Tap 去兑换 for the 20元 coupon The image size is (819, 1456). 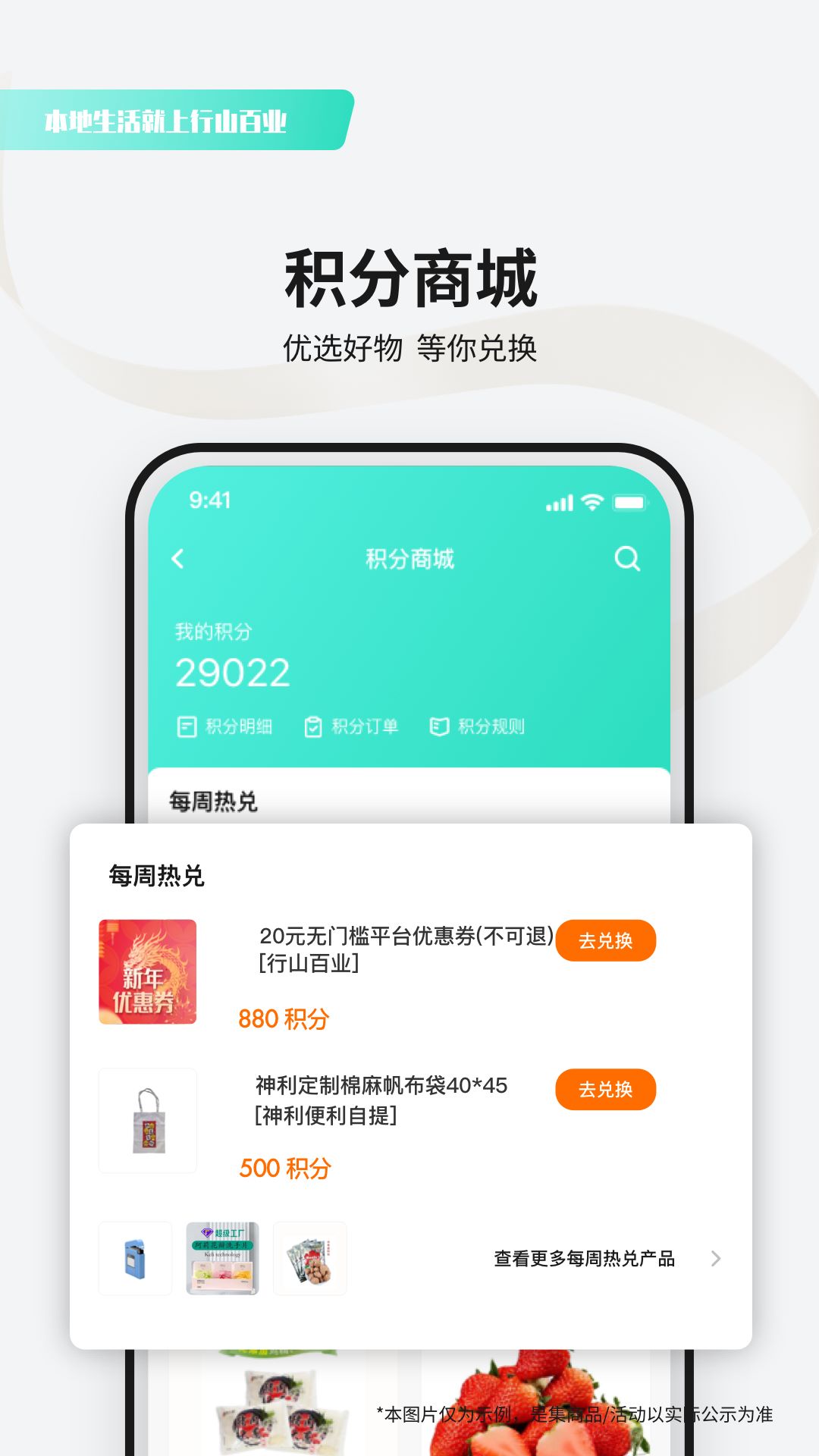(x=604, y=941)
